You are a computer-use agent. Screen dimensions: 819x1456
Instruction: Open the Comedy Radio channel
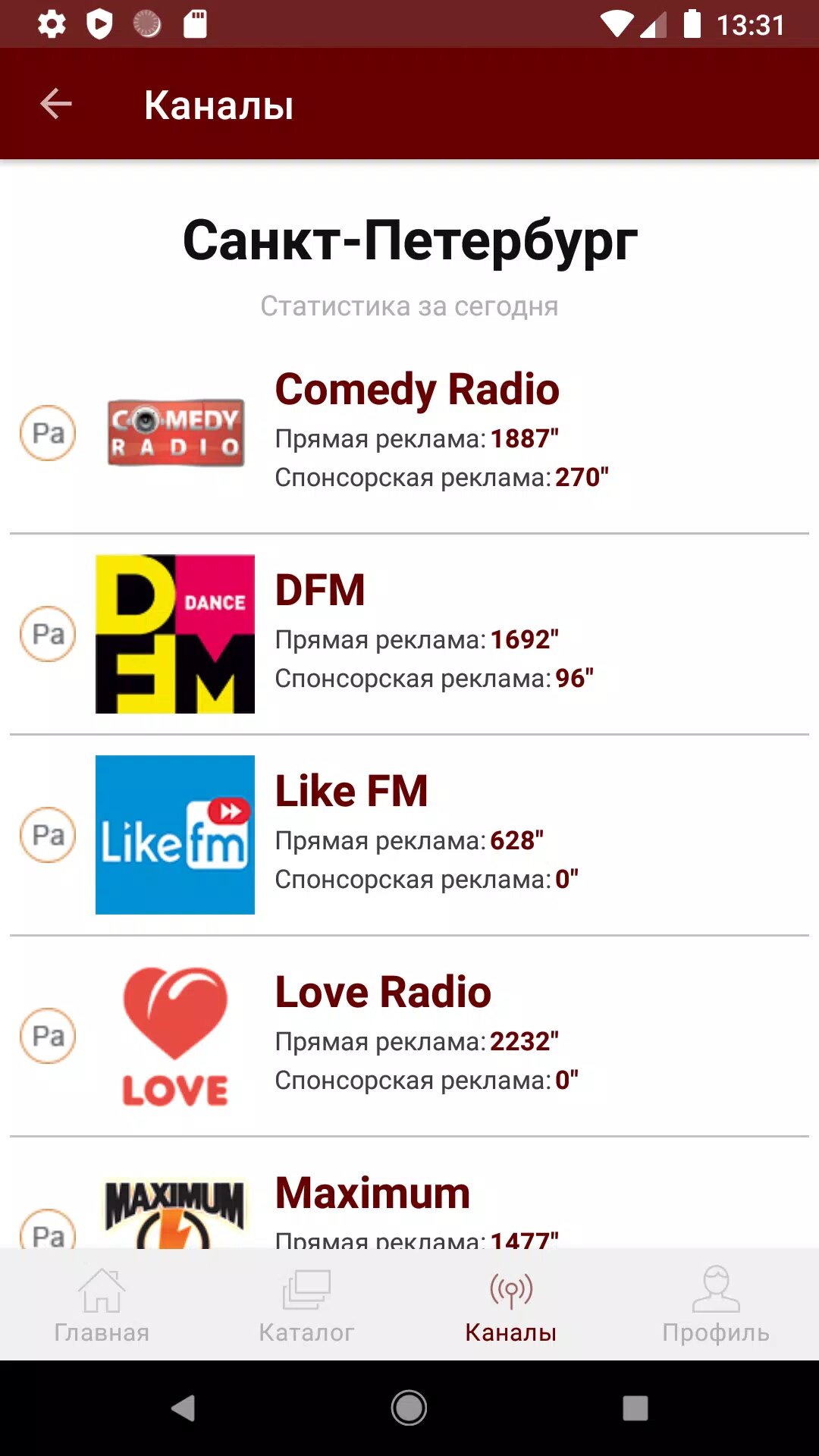point(416,432)
